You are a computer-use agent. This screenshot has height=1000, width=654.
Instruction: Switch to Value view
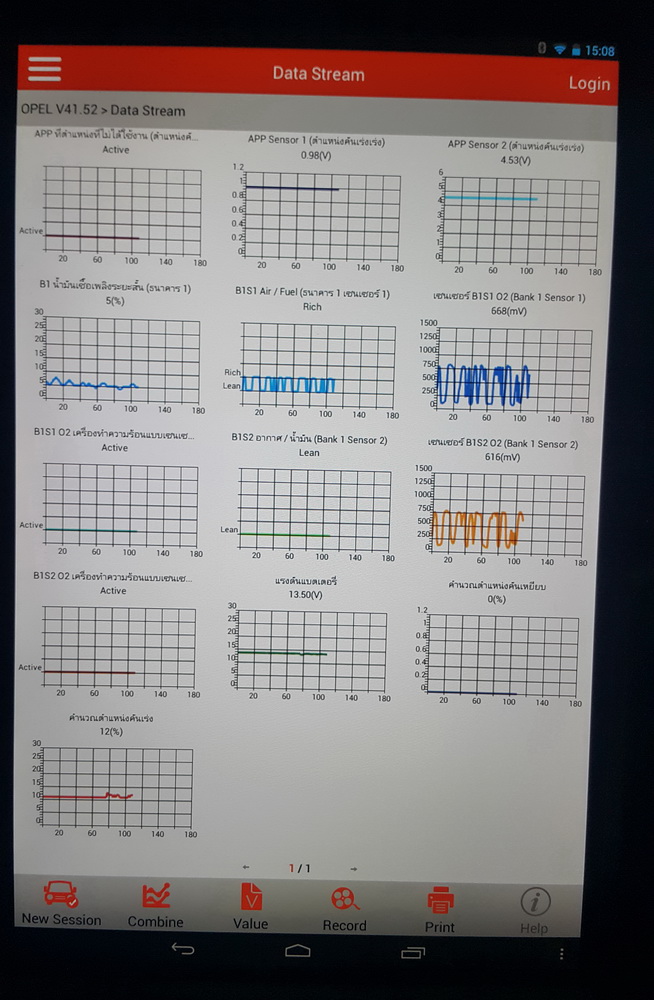coord(251,906)
